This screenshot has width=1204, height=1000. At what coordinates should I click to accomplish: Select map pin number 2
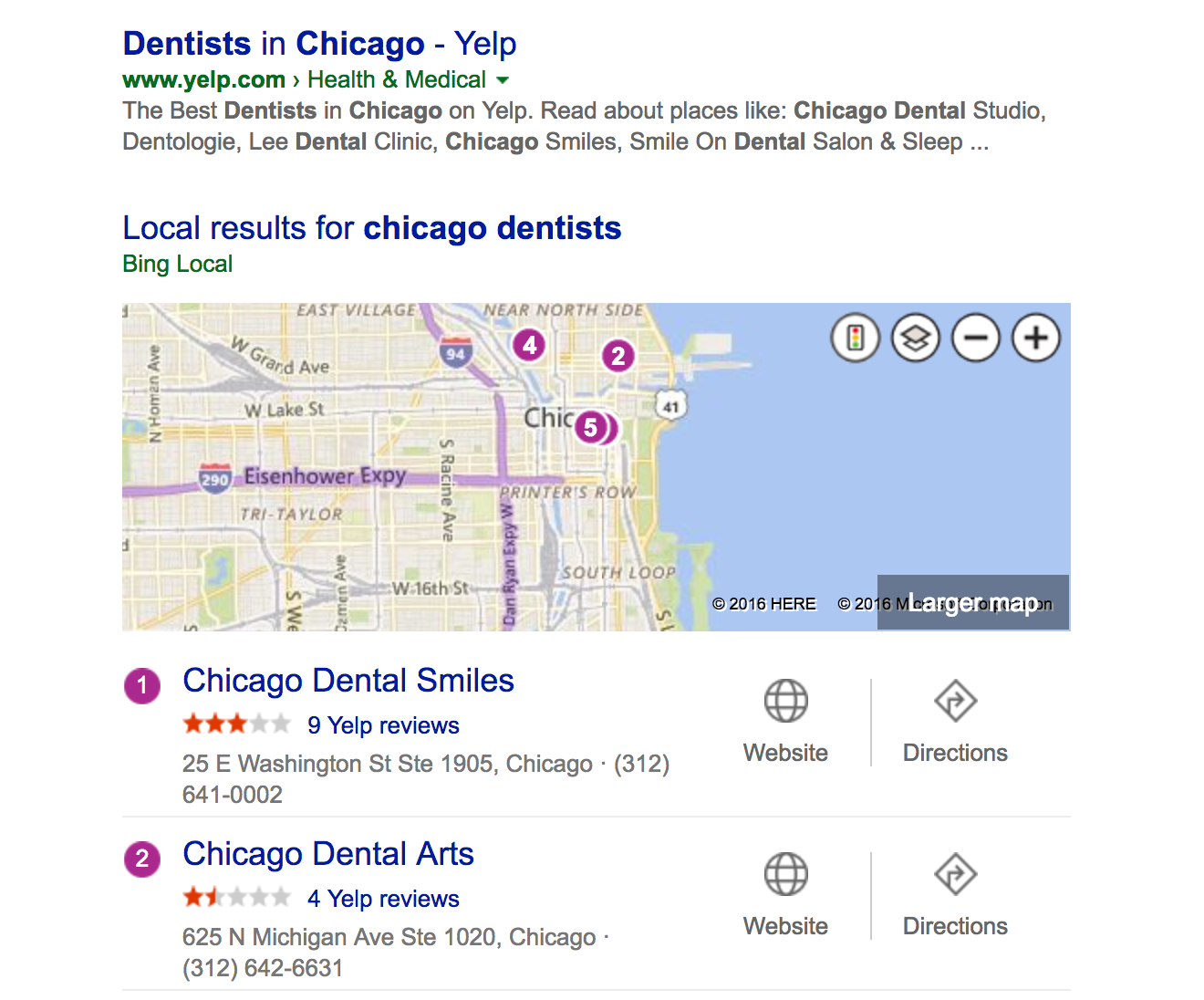pyautogui.click(x=618, y=356)
